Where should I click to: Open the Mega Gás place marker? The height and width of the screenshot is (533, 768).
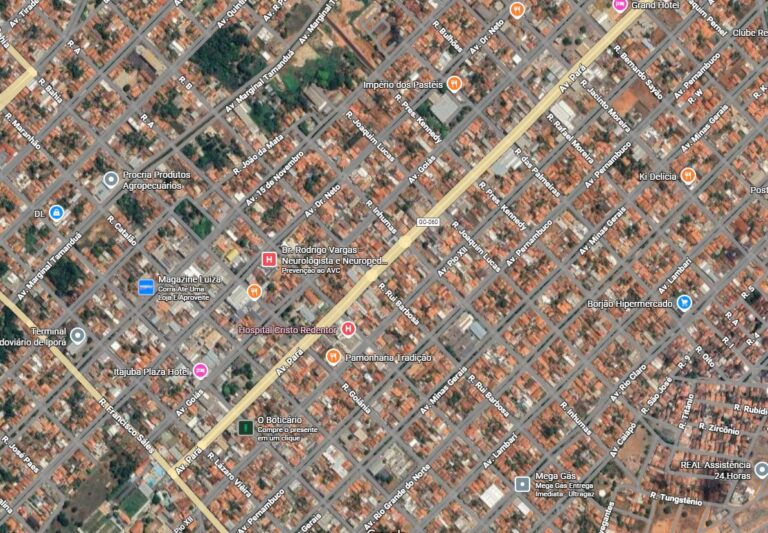click(x=522, y=484)
